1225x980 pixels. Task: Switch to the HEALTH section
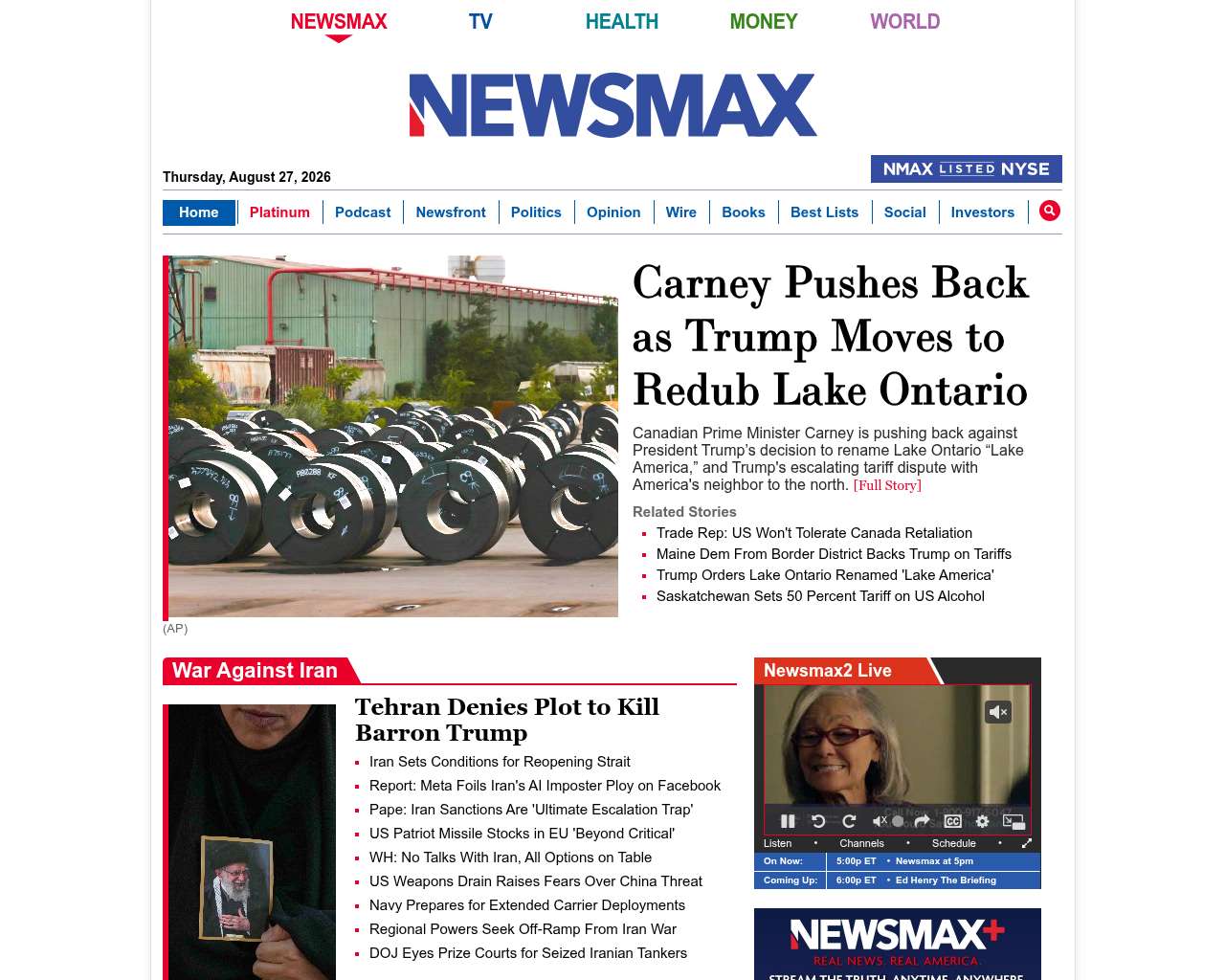622,21
